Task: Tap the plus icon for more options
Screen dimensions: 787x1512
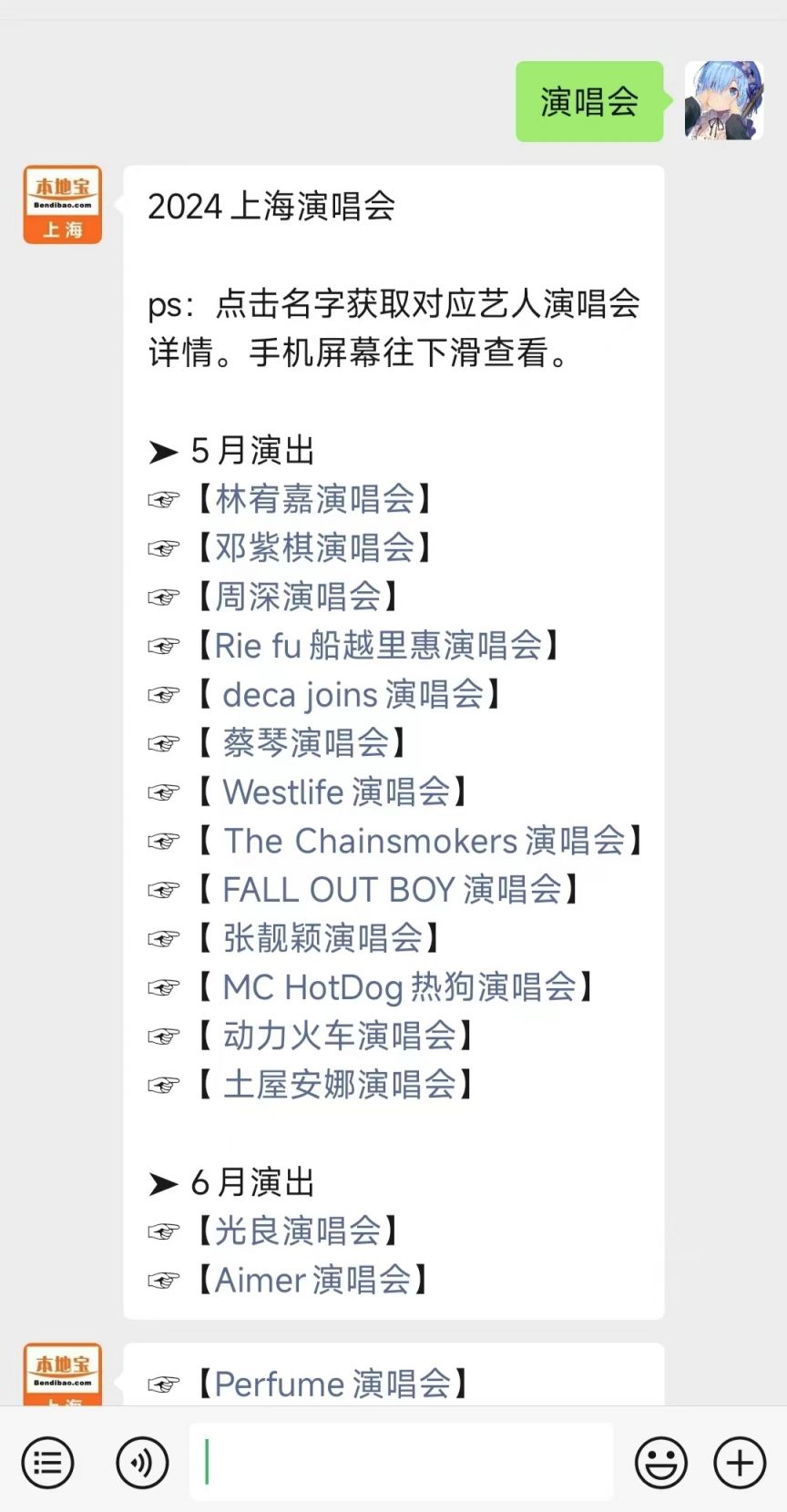Action: coord(740,1464)
